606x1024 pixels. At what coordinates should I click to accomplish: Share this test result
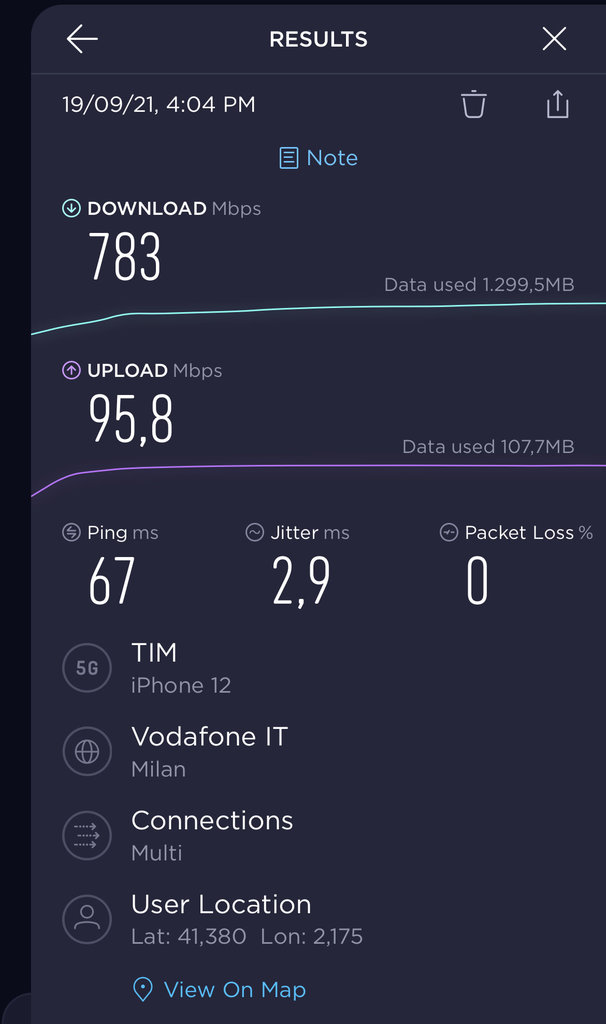tap(557, 104)
